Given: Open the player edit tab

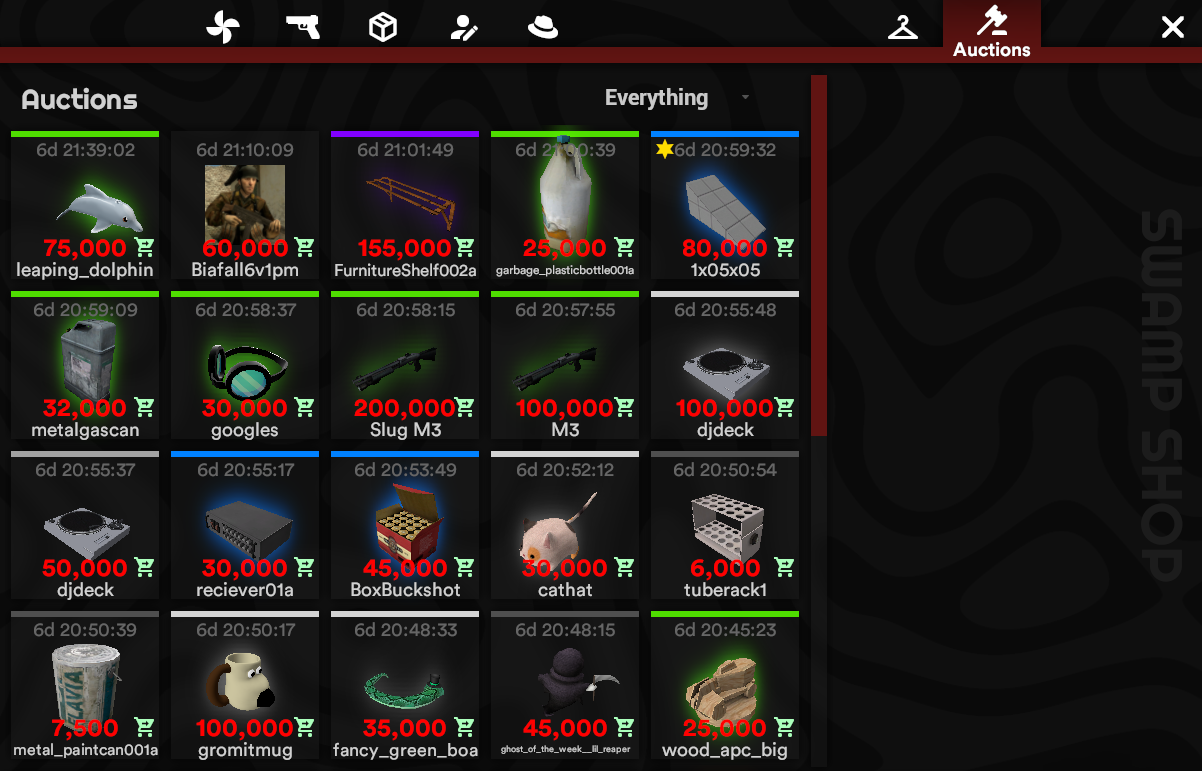Looking at the screenshot, I should click(463, 27).
